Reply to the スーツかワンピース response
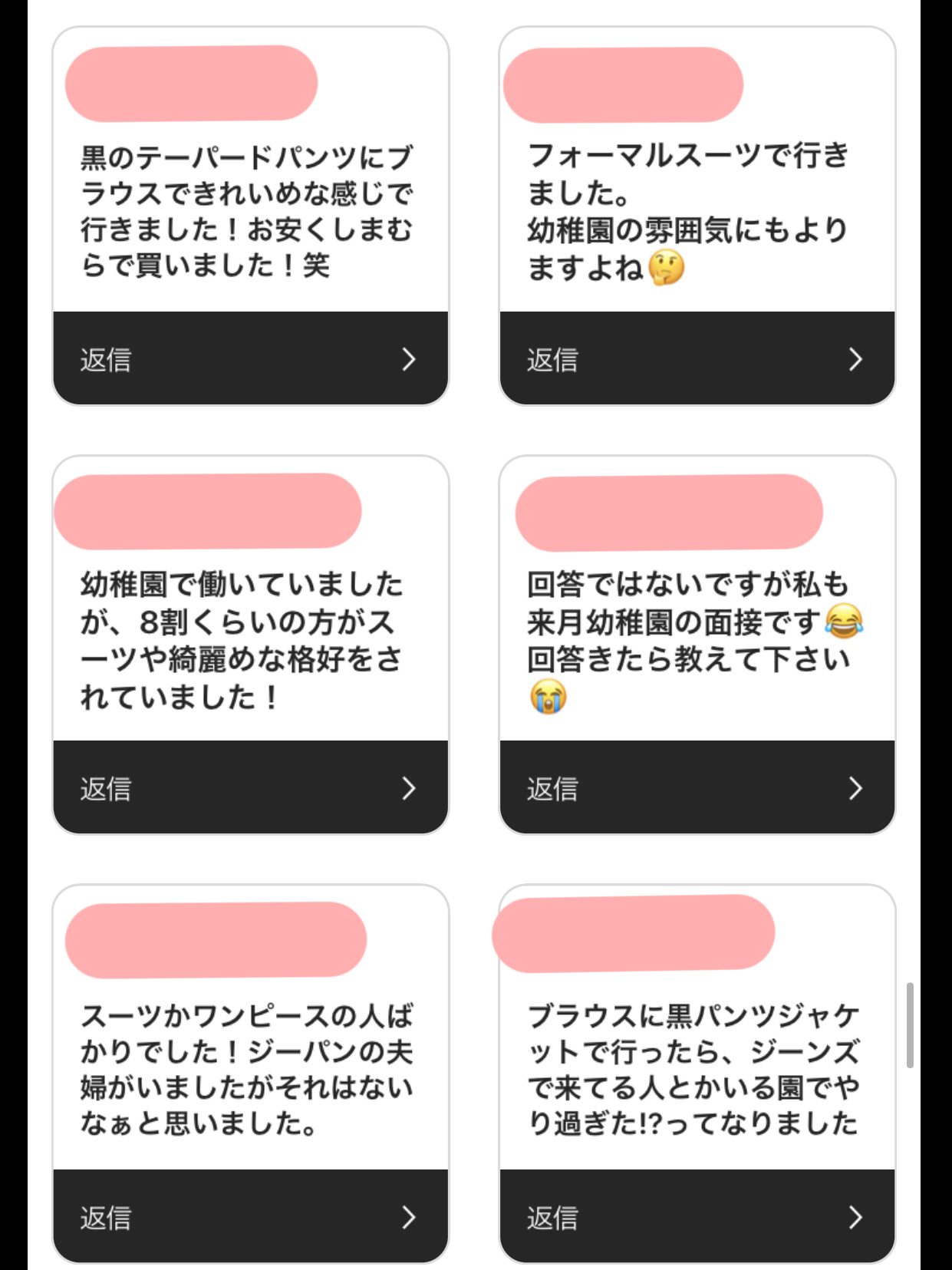This screenshot has width=952, height=1270. [x=250, y=1216]
